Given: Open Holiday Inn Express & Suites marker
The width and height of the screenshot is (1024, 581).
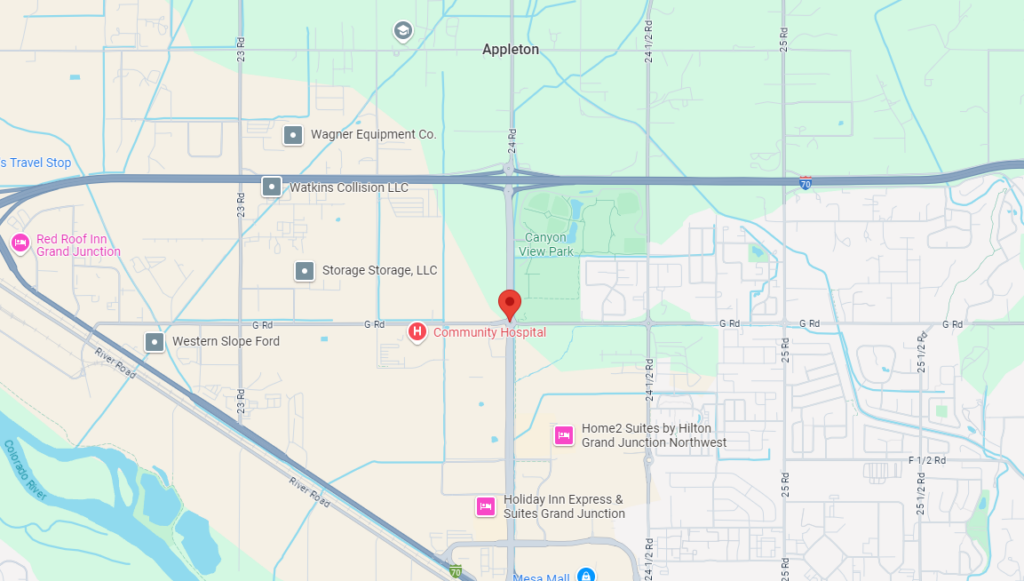Looking at the screenshot, I should click(x=486, y=507).
